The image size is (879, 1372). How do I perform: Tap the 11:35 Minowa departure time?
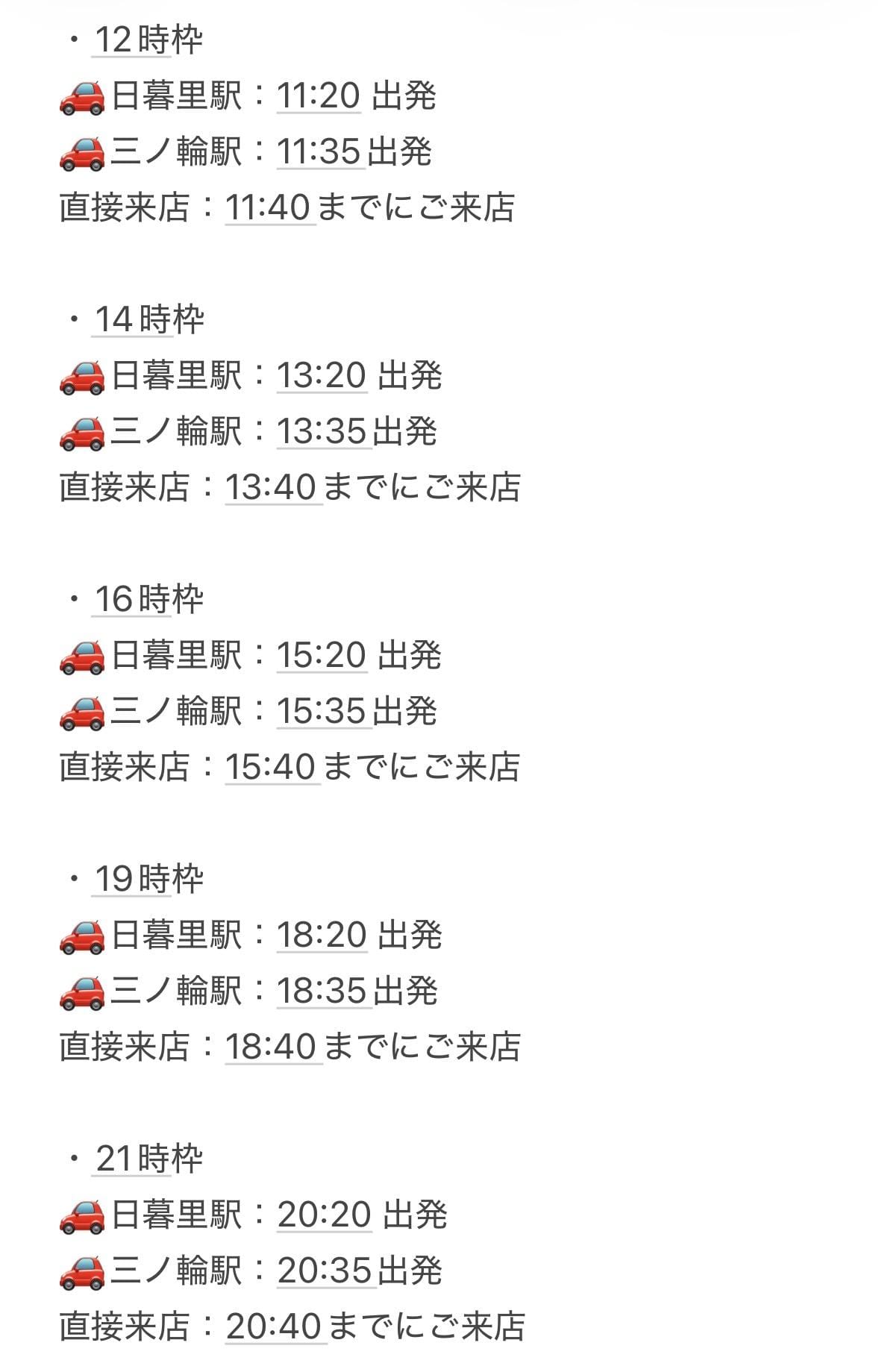[319, 152]
